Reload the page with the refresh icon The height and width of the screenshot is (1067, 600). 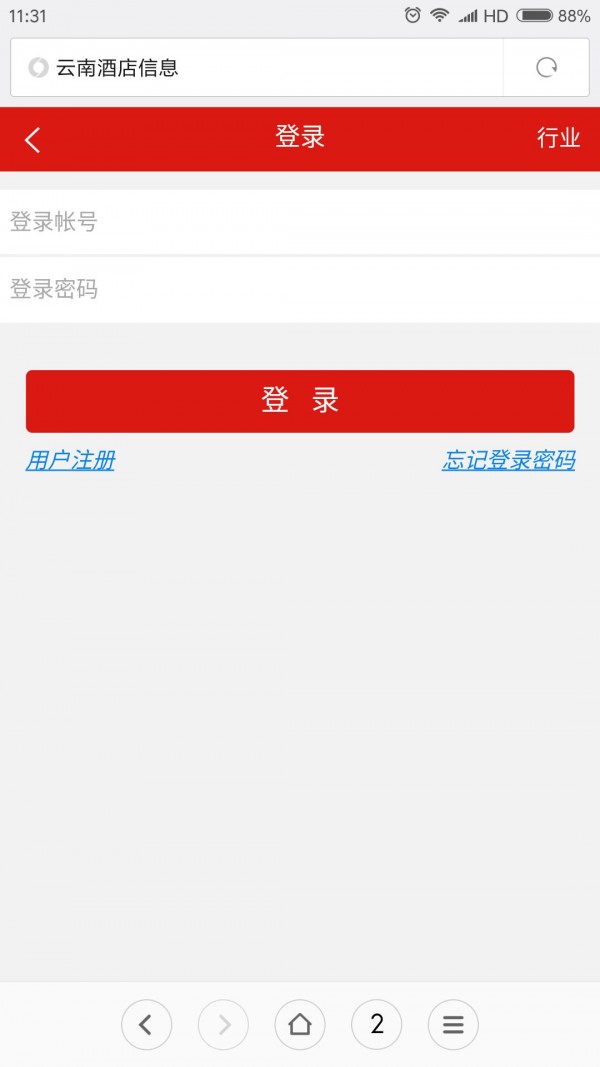pos(546,68)
